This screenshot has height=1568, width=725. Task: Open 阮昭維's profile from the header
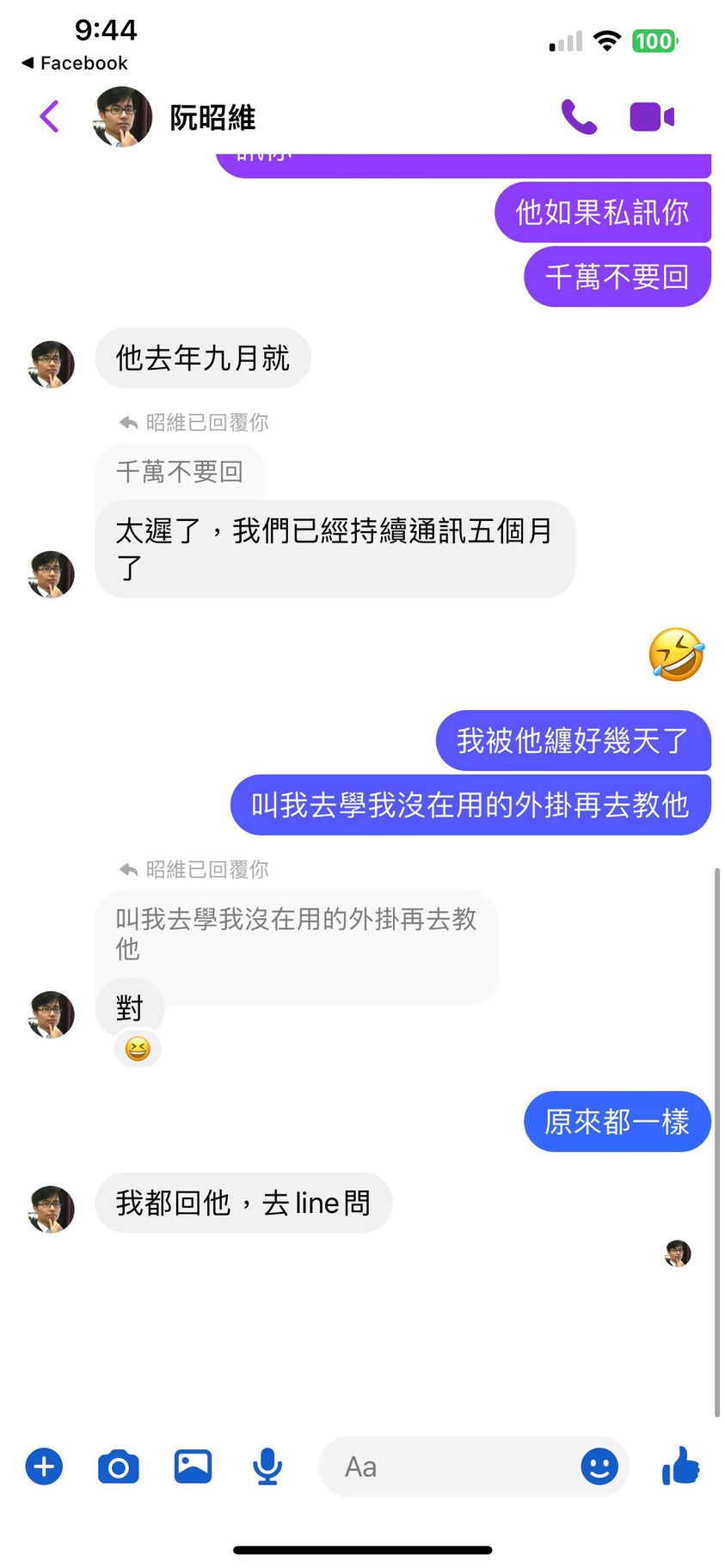coord(212,118)
